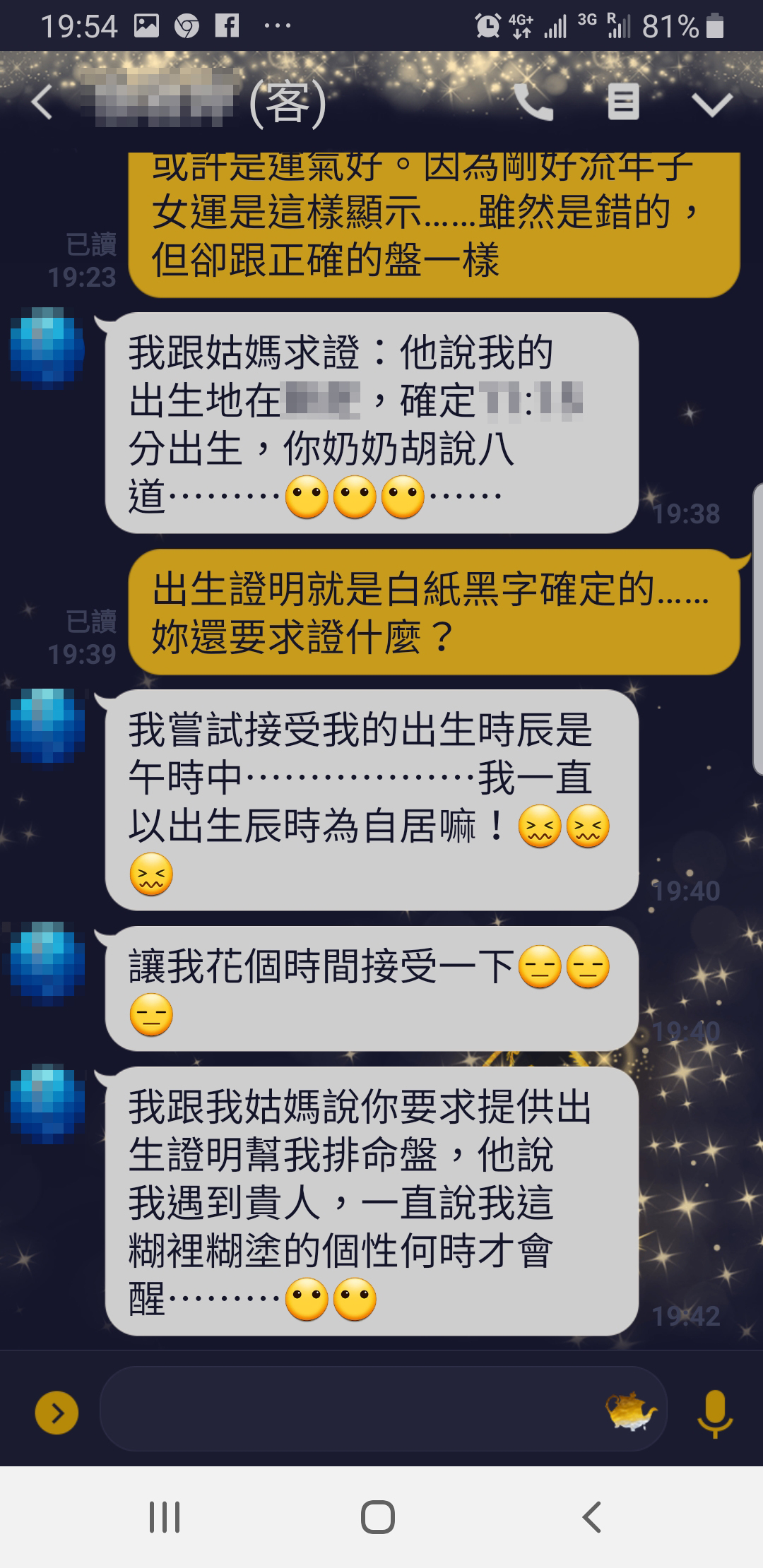Open the sticker picker in input field
The height and width of the screenshot is (1568, 763).
tap(631, 1411)
